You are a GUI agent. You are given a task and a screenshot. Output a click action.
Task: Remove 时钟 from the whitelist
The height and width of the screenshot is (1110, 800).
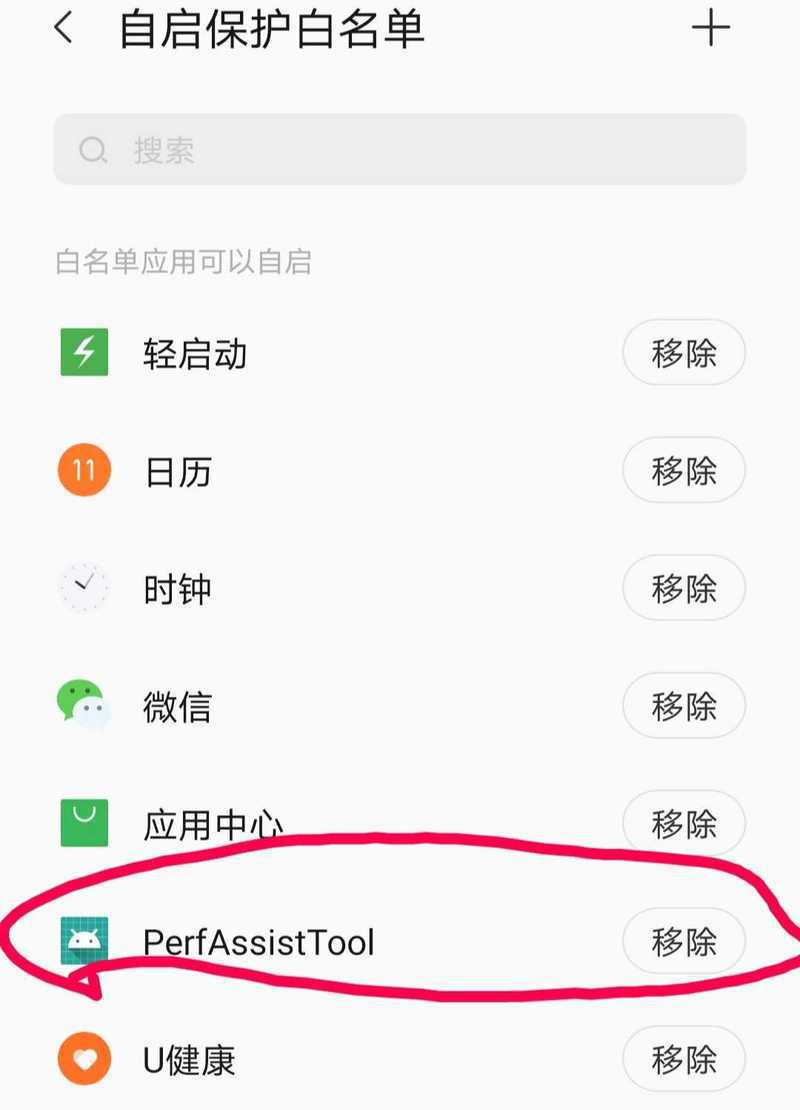684,588
